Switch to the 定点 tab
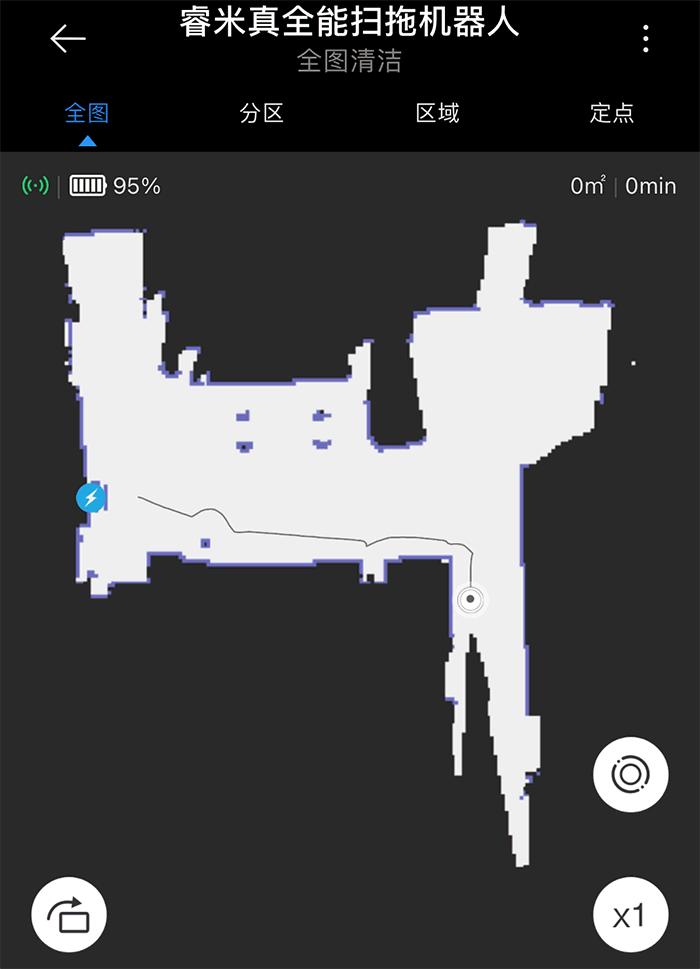The height and width of the screenshot is (969, 700). (x=611, y=113)
